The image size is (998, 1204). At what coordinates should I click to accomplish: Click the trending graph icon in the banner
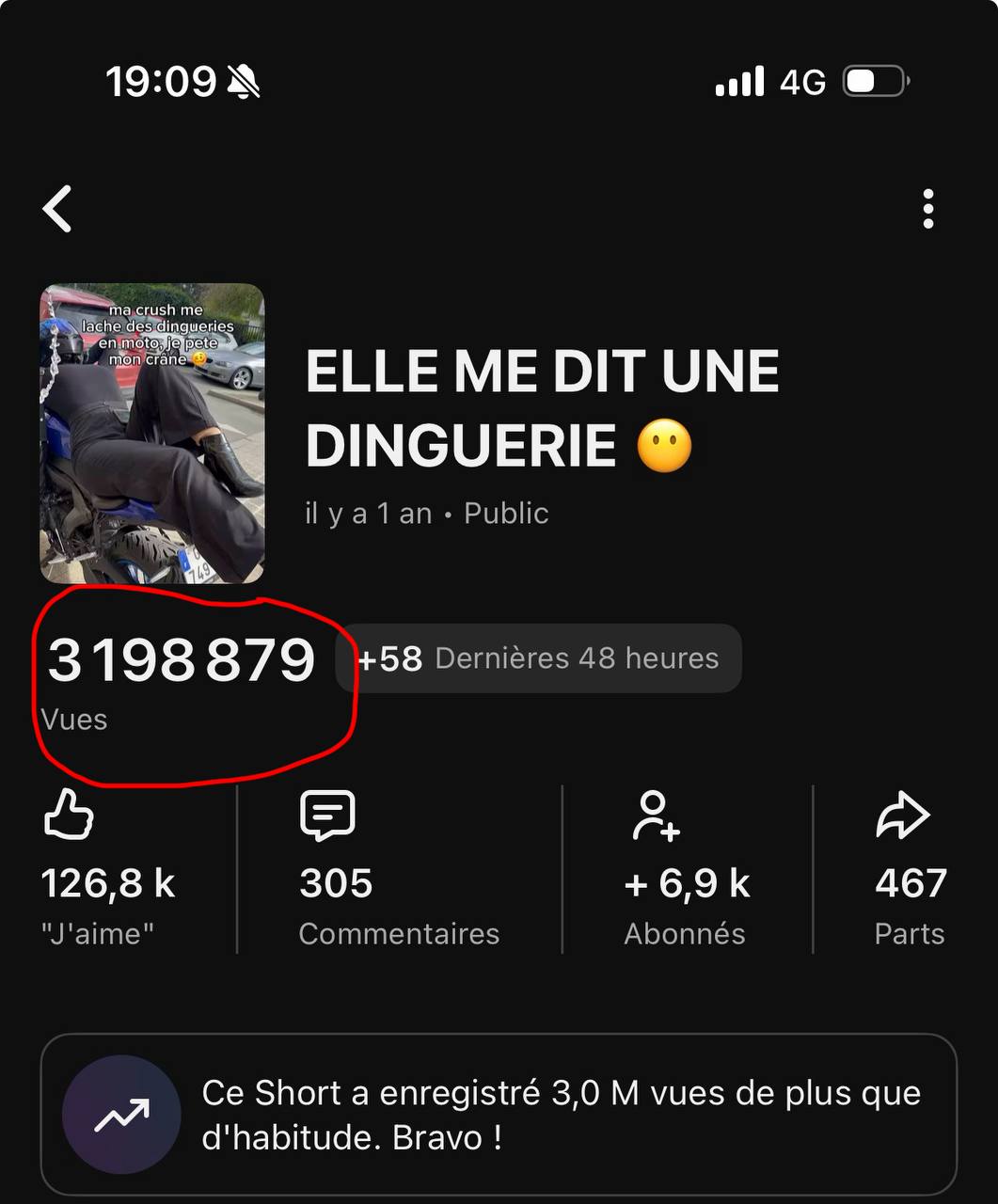(x=120, y=1113)
